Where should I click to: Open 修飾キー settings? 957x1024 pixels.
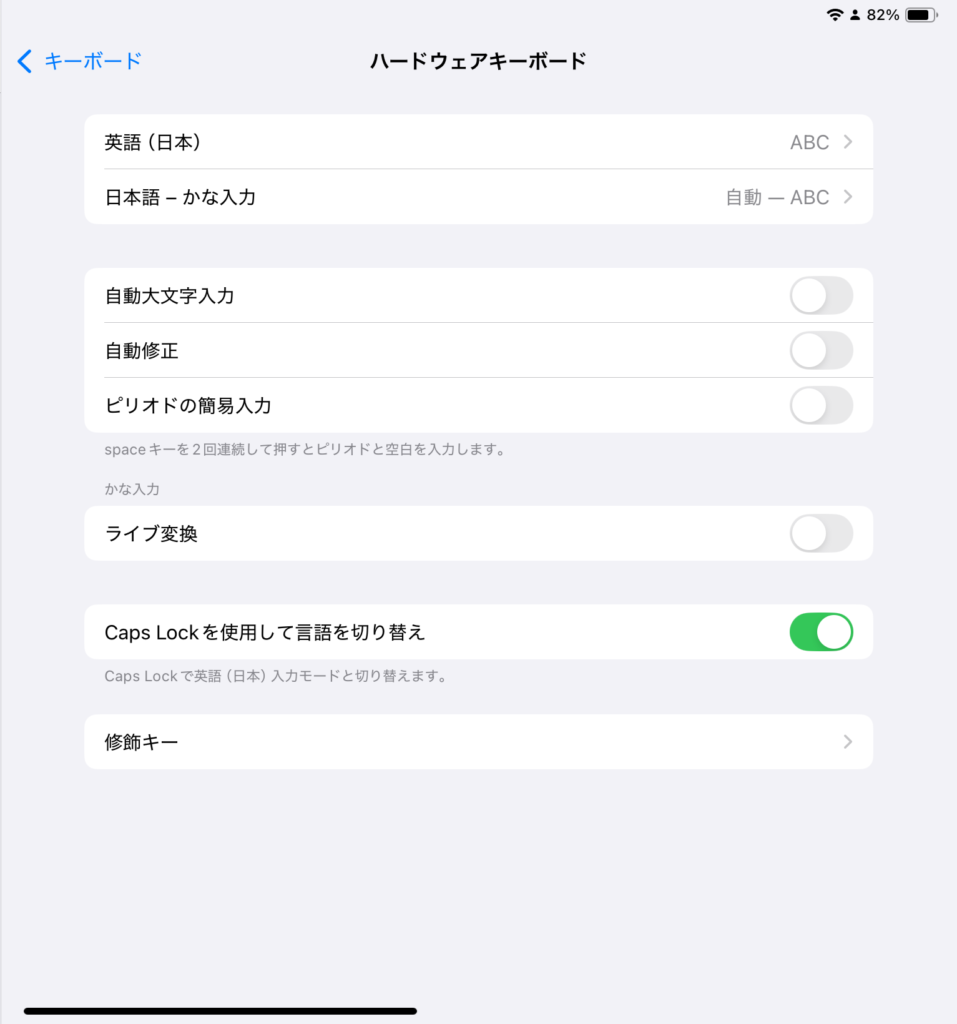[x=478, y=742]
